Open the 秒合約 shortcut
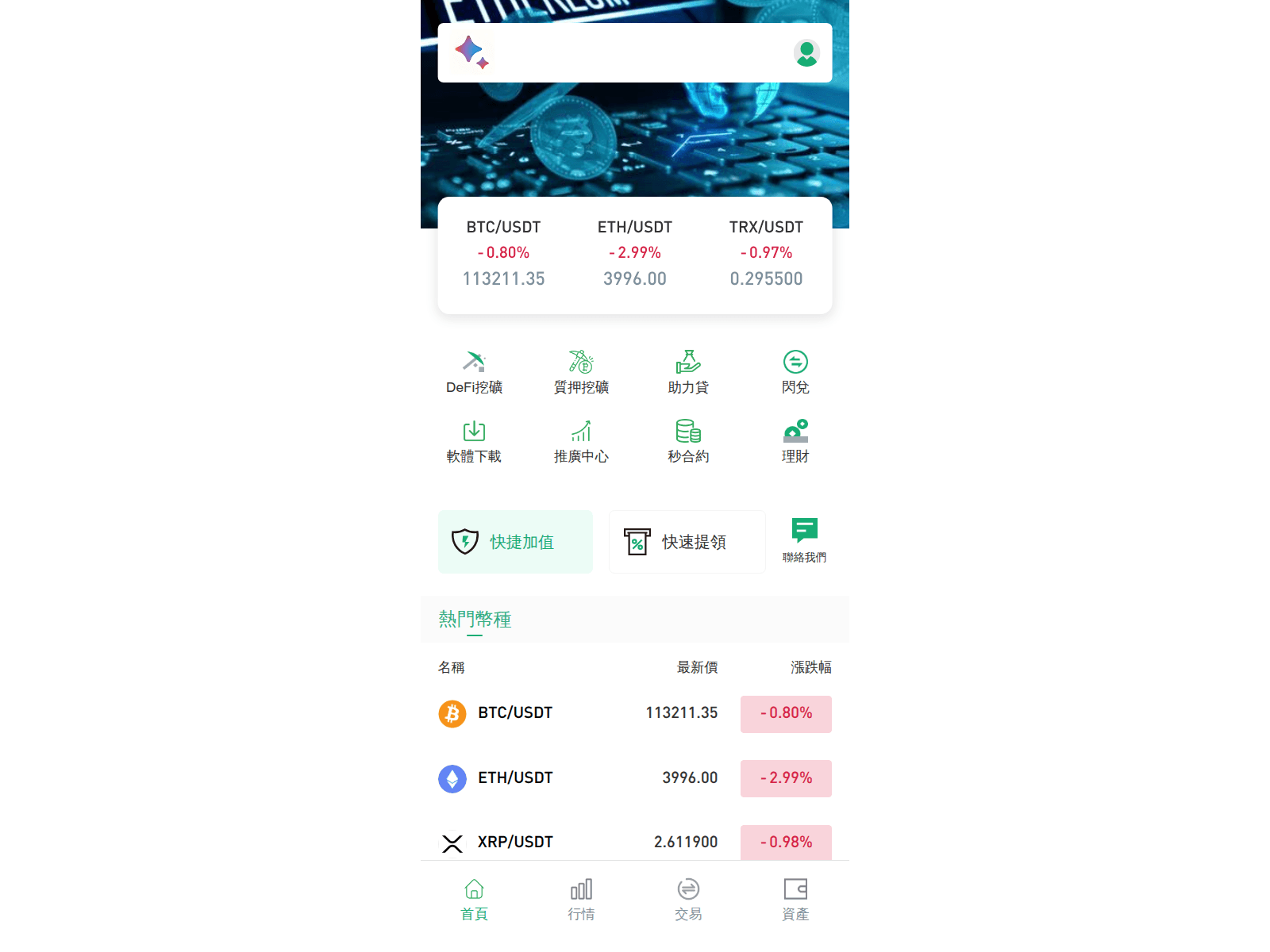Image resolution: width=1270 pixels, height=952 pixels. point(688,441)
